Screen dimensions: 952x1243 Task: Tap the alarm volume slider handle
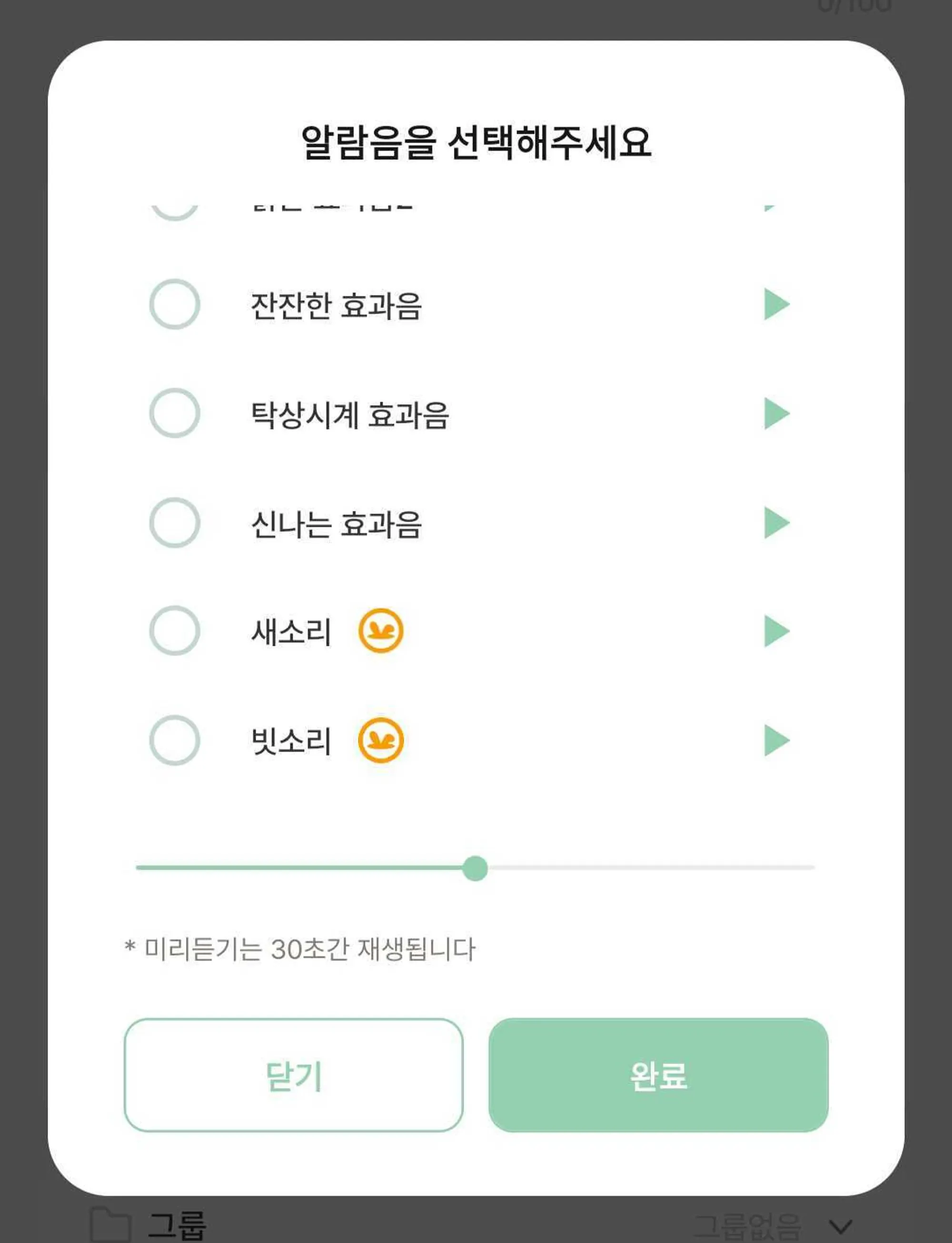pos(475,868)
